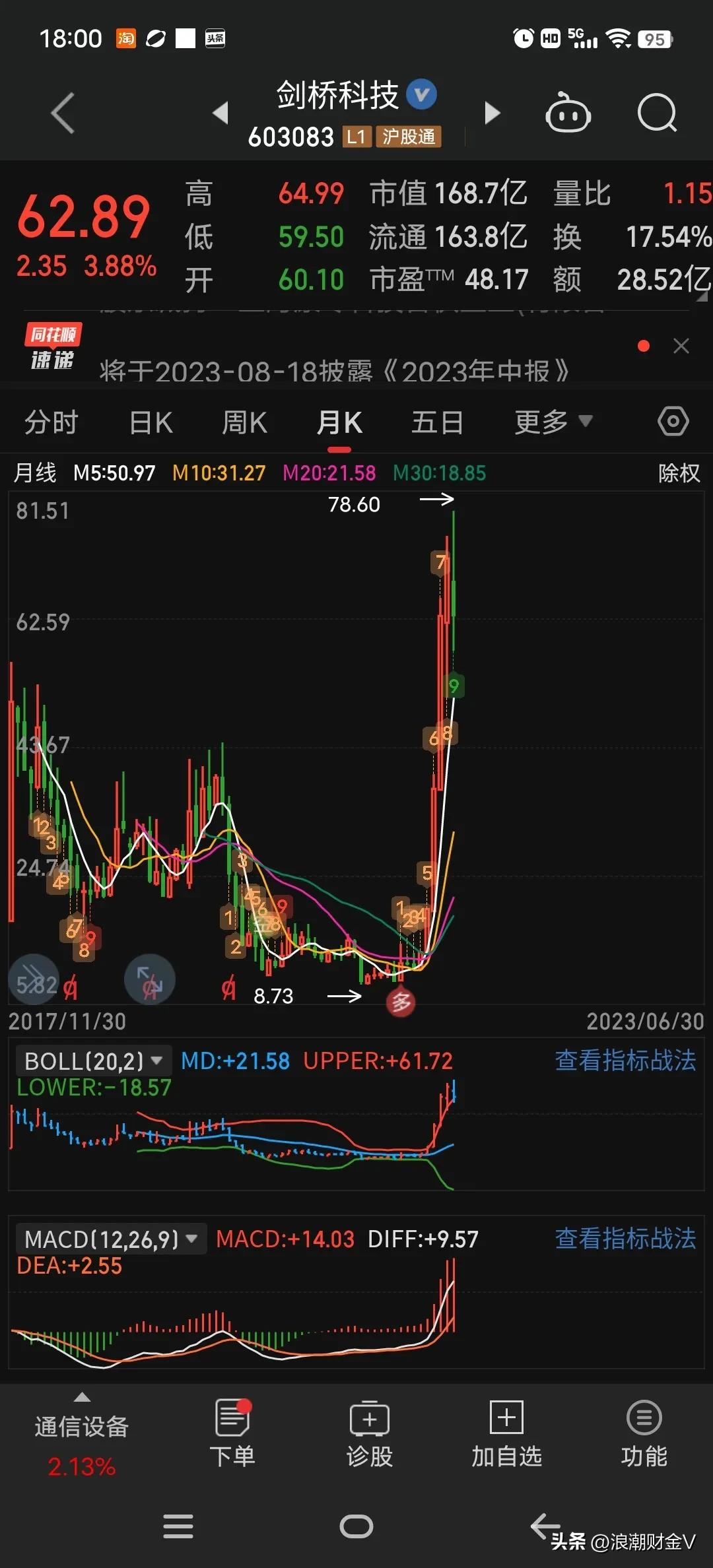
Task: Close the 同花顺速递 notification banner
Action: pos(681,346)
